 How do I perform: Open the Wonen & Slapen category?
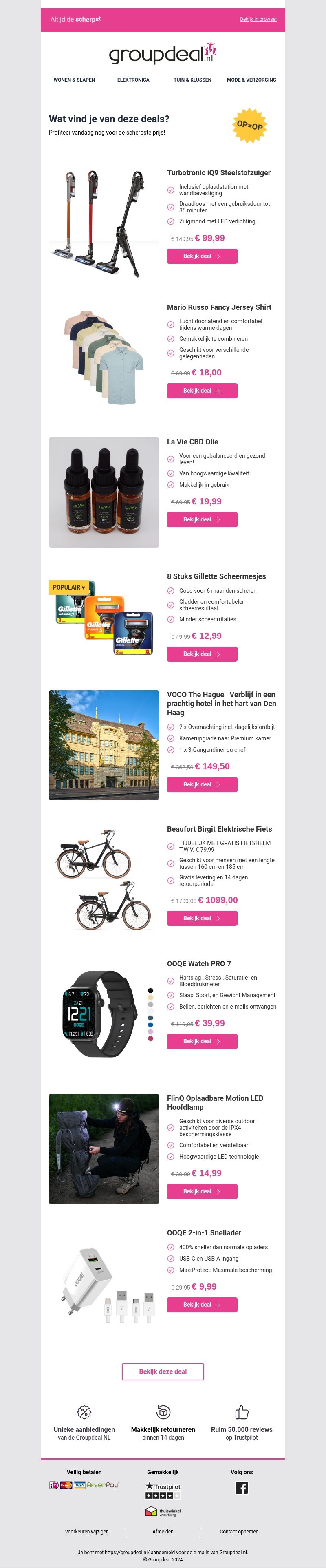pos(74,80)
